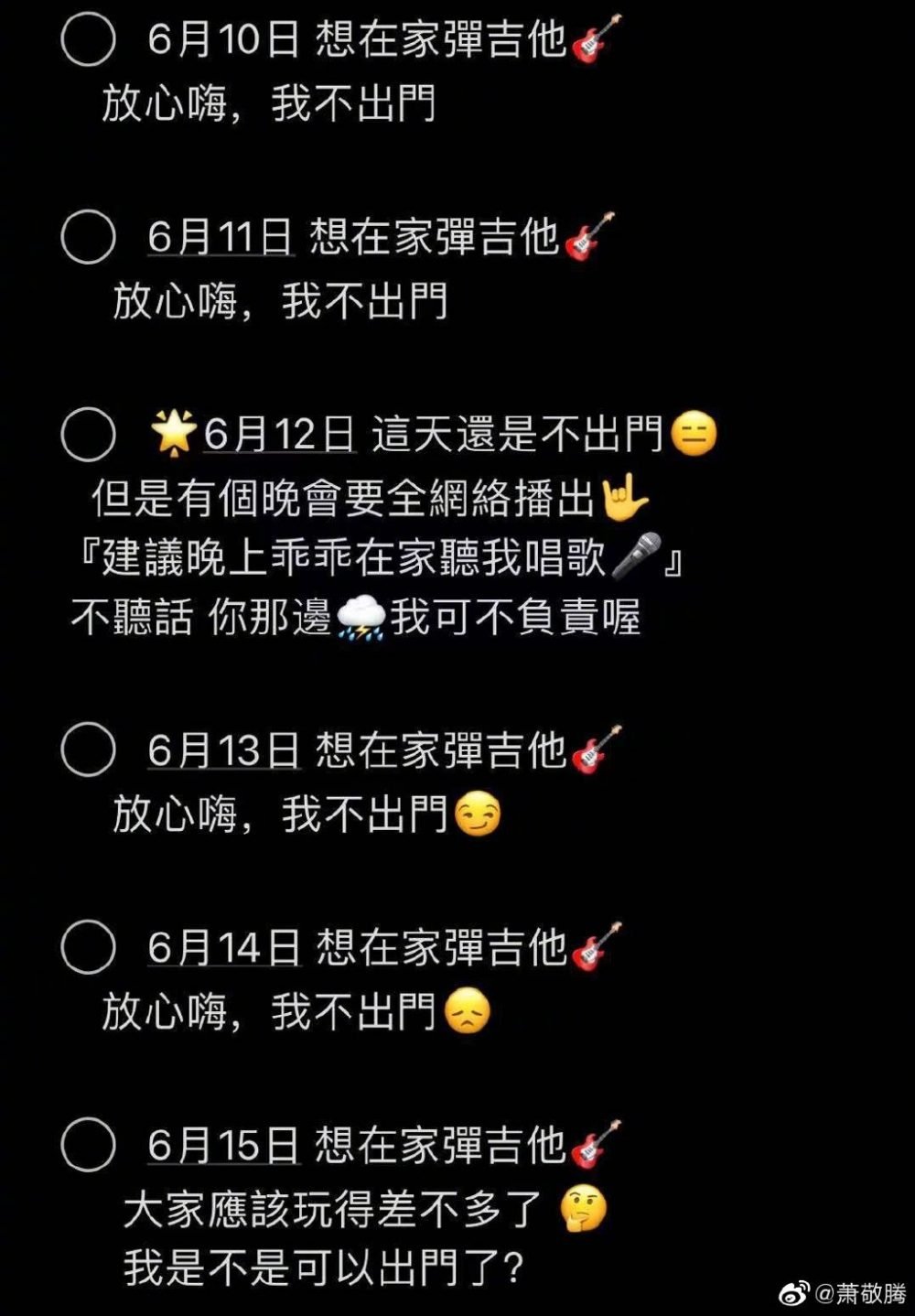Open the underlined 6月12日 date link
Image resolution: width=915 pixels, height=1316 pixels.
pos(279,434)
